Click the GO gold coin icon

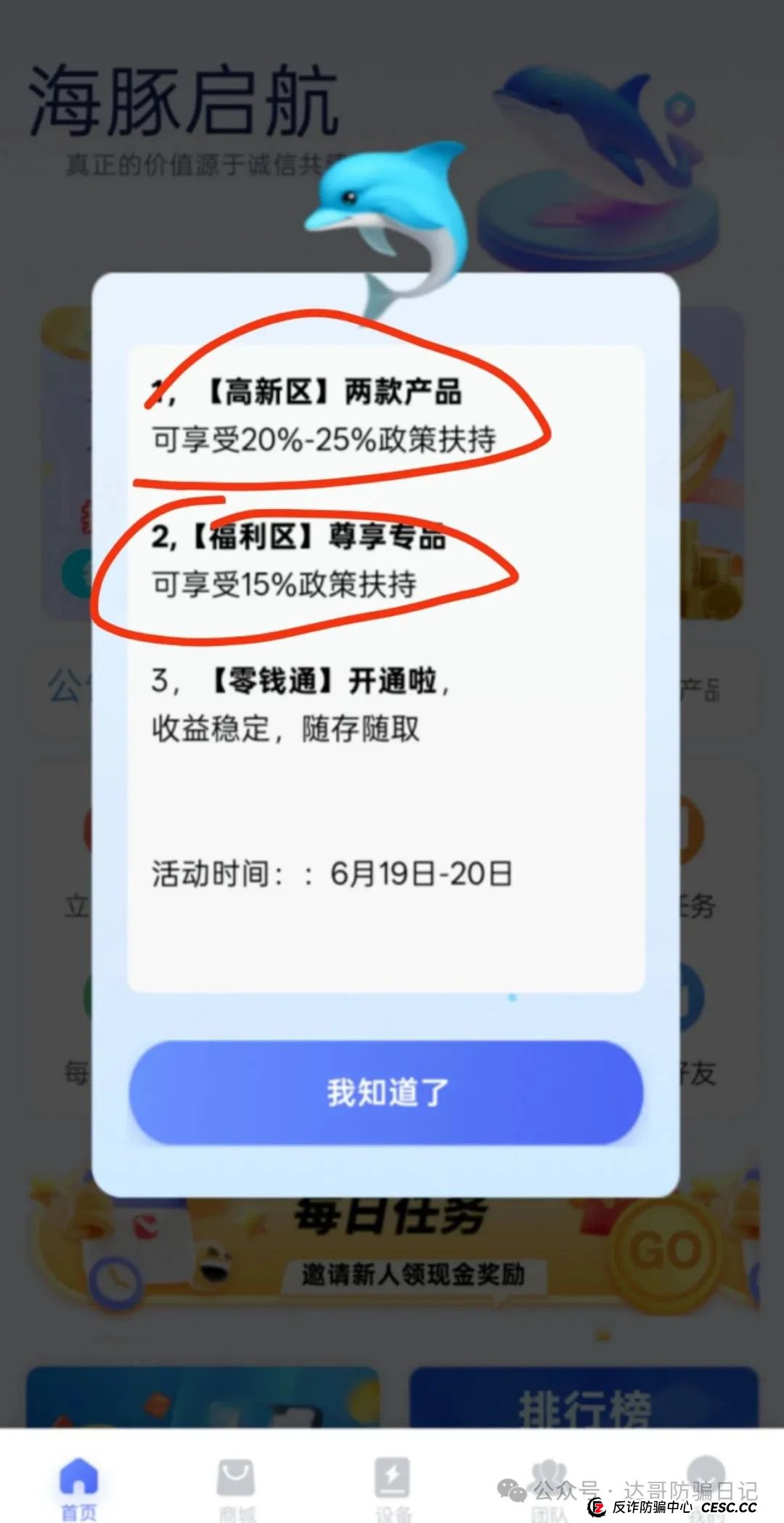tap(662, 1251)
